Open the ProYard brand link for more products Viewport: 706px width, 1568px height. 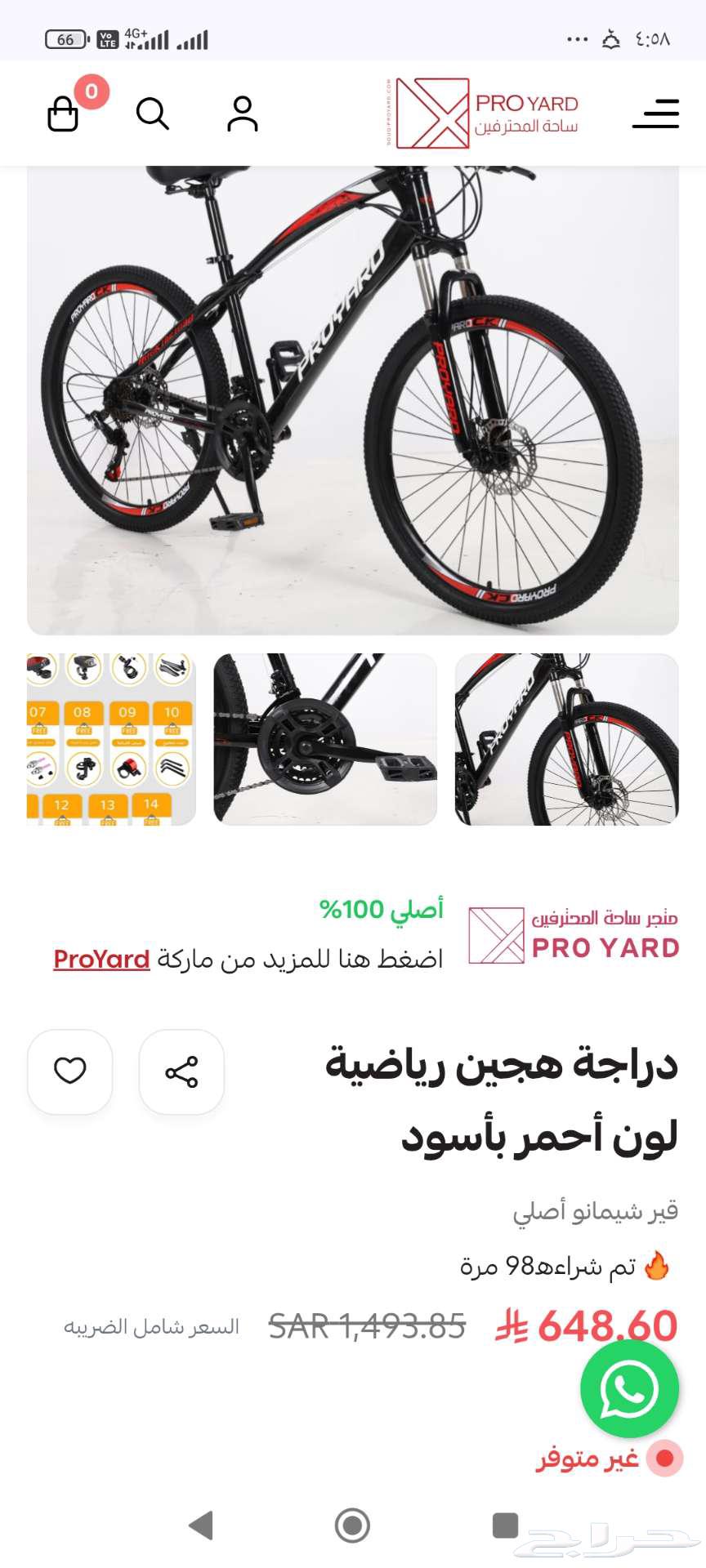point(101,959)
